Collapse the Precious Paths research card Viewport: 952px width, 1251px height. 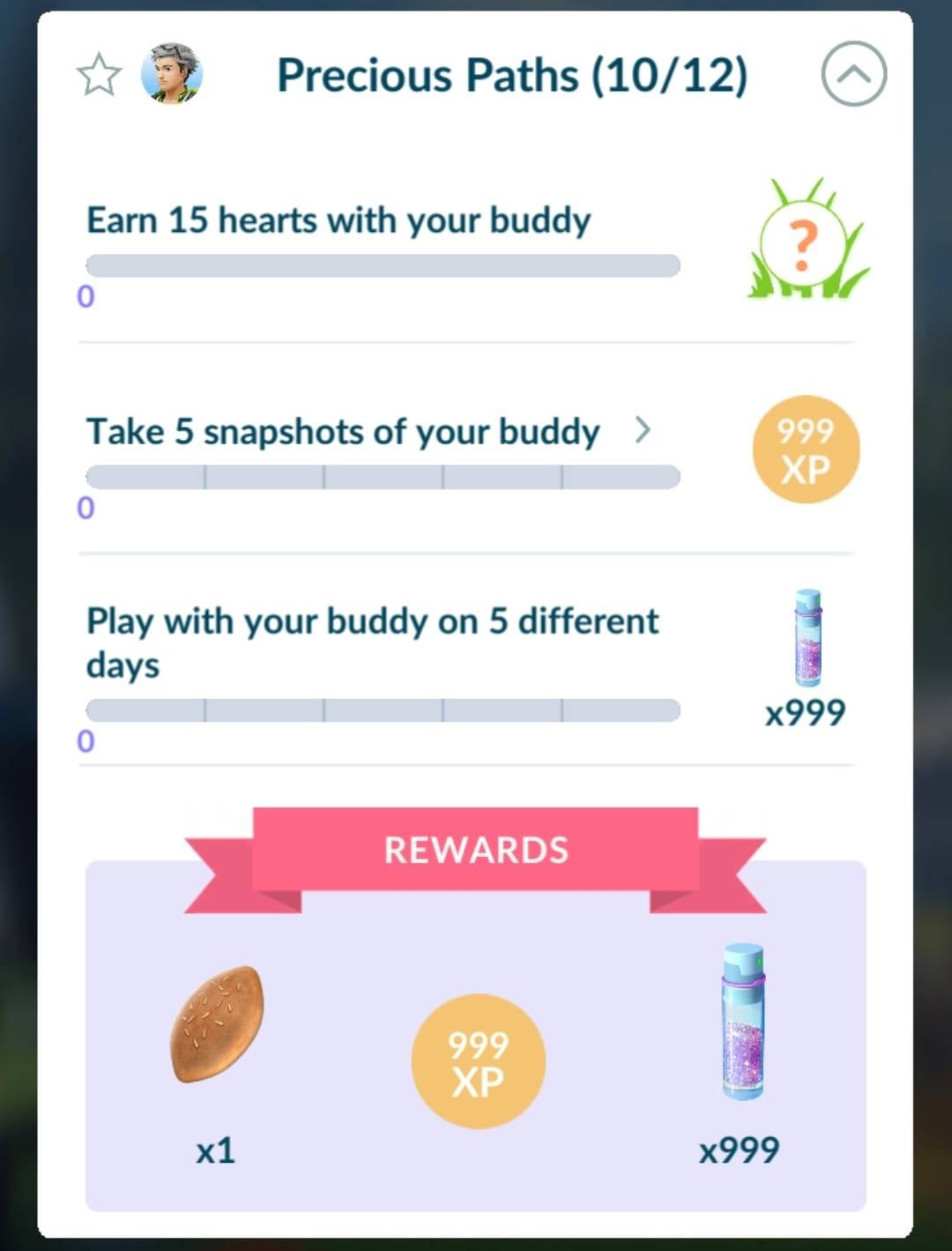[853, 75]
